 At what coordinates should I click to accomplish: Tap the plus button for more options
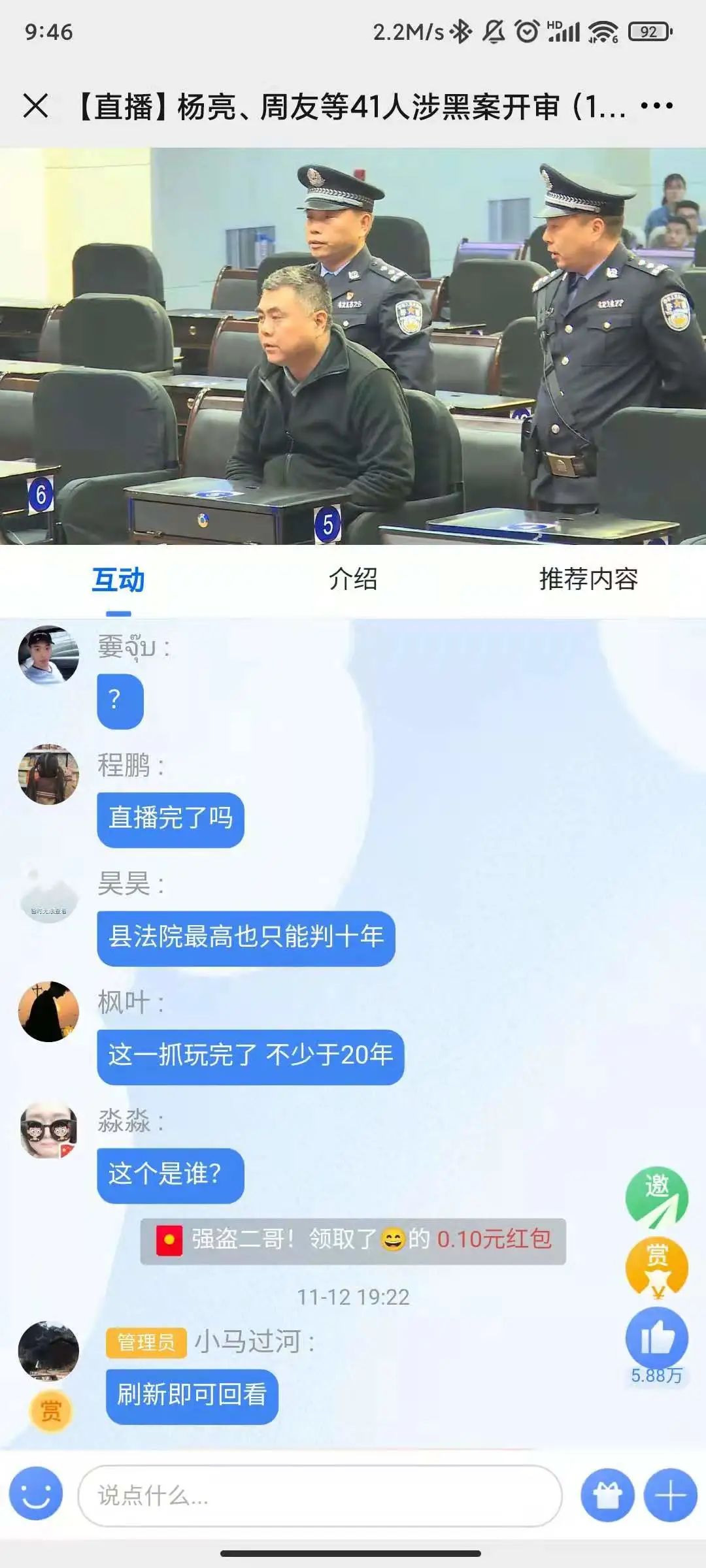tap(671, 1495)
